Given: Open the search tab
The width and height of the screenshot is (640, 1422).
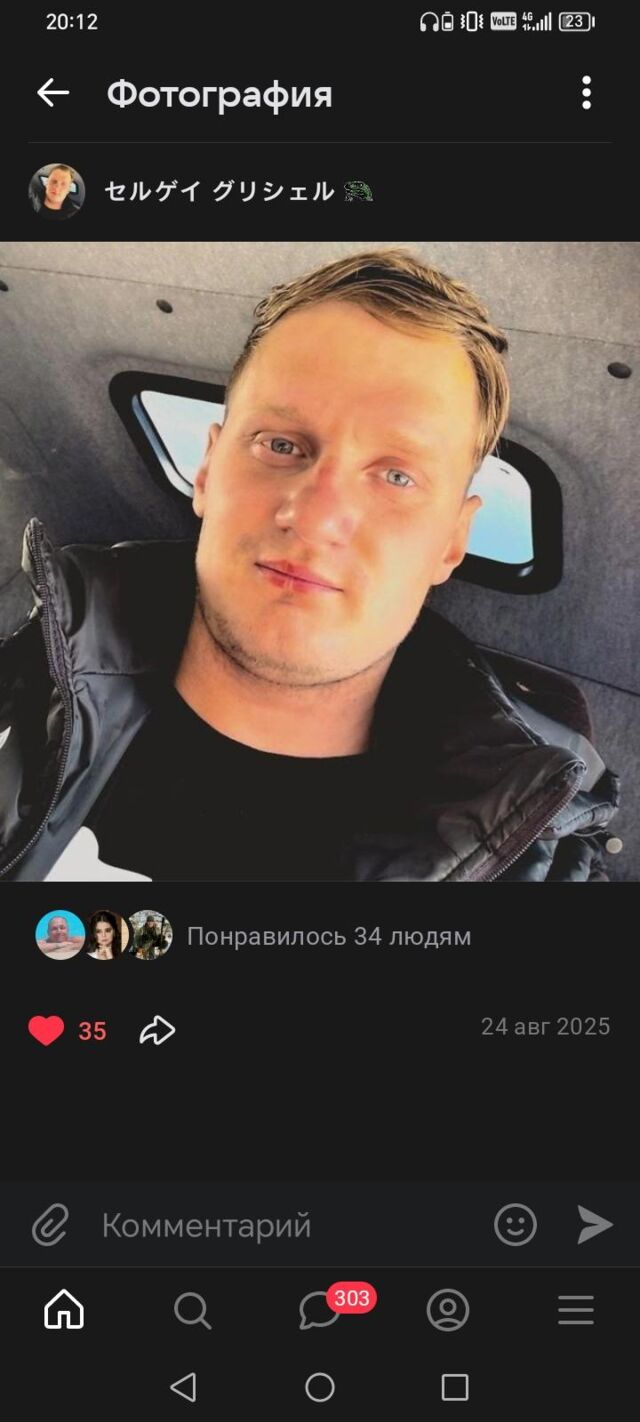Looking at the screenshot, I should pyautogui.click(x=192, y=1310).
